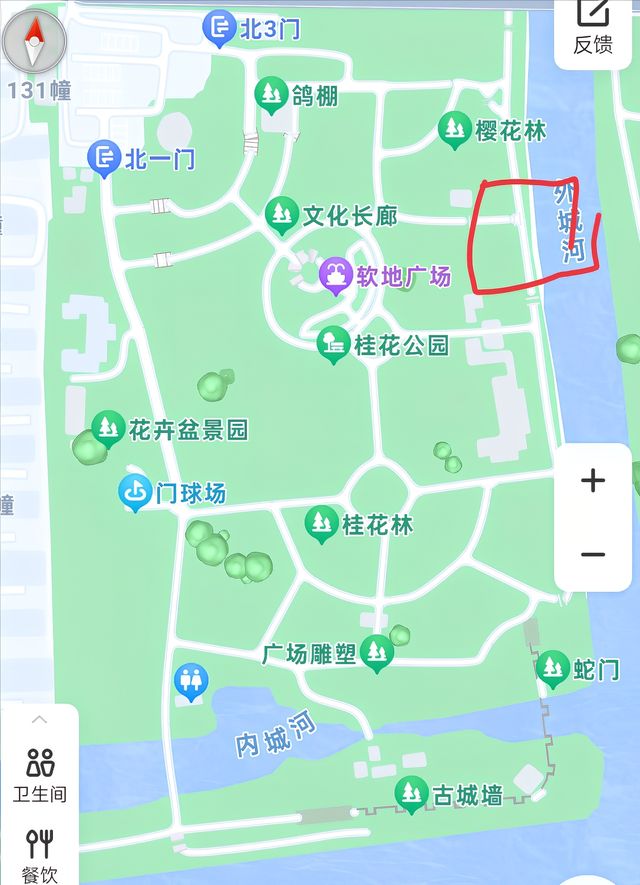This screenshot has width=640, height=885.
Task: Show 餐饮 dining spots on the map
Action: pos(40,855)
